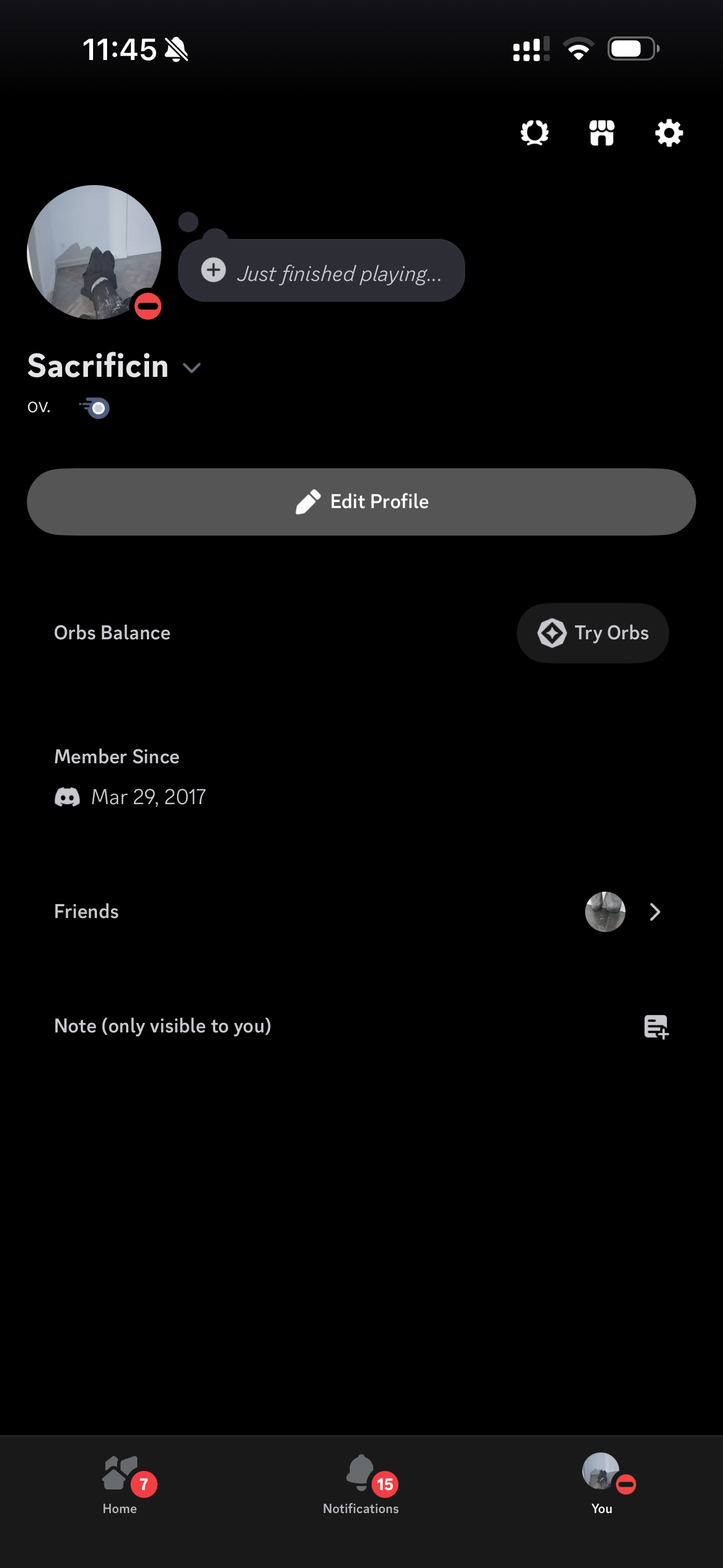Open the Friends list row
Viewport: 723px width, 1568px height.
(x=361, y=911)
